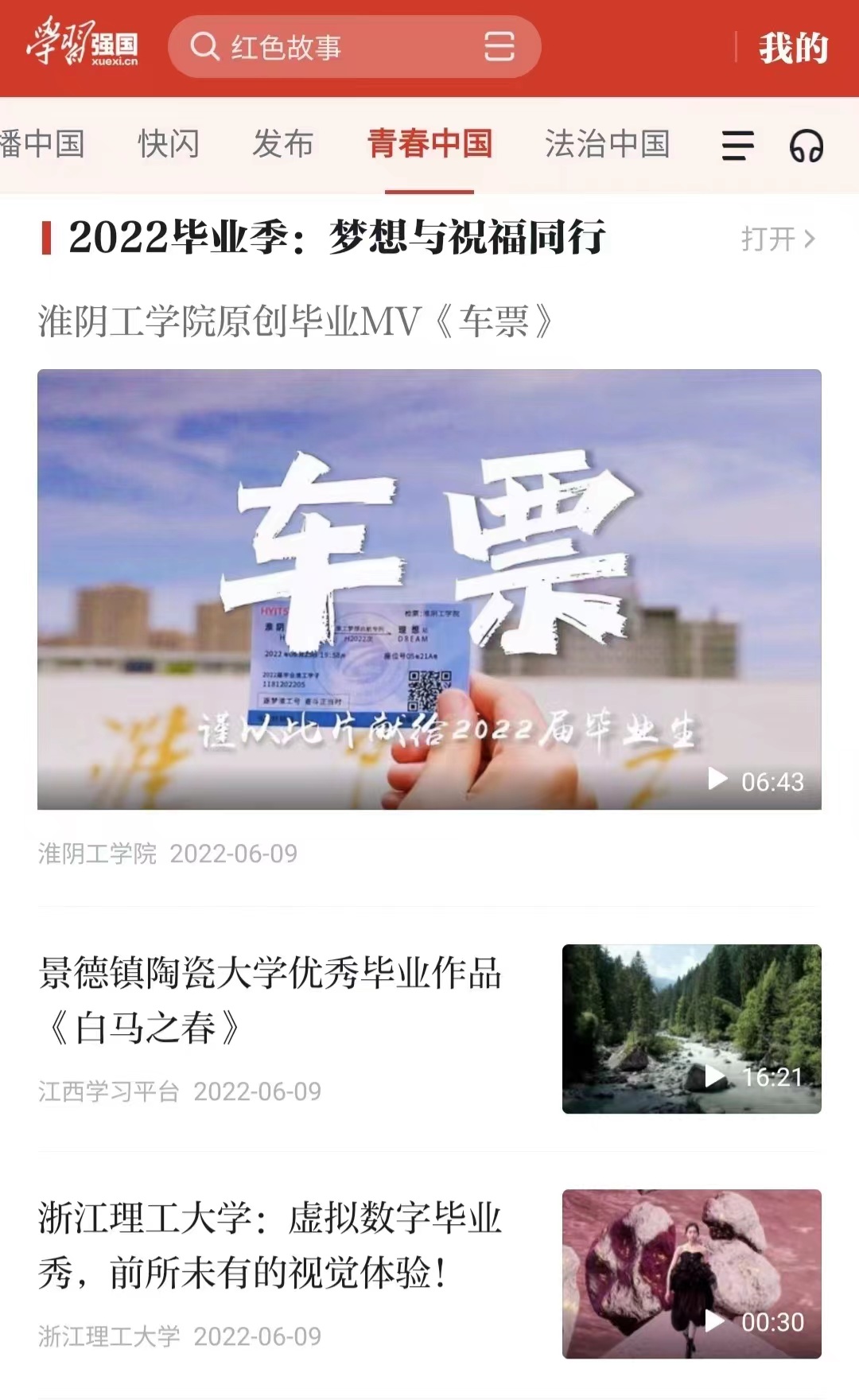Viewport: 859px width, 1400px height.
Task: Open the 淮阴工学院原创毕业MV article title
Action: pos(295,322)
